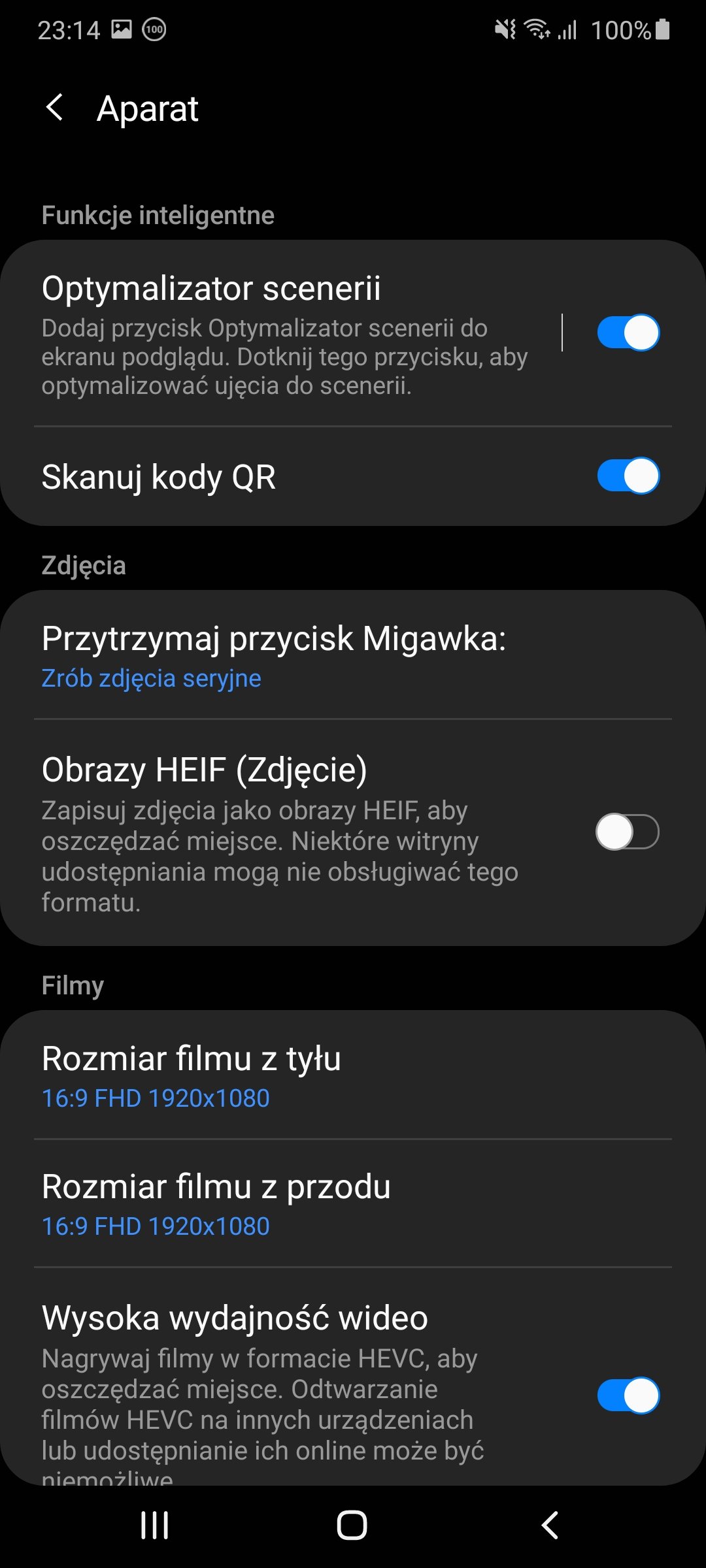Screen dimensions: 706x1568
Task: Open recent apps from the navigation bar
Action: (155, 1526)
